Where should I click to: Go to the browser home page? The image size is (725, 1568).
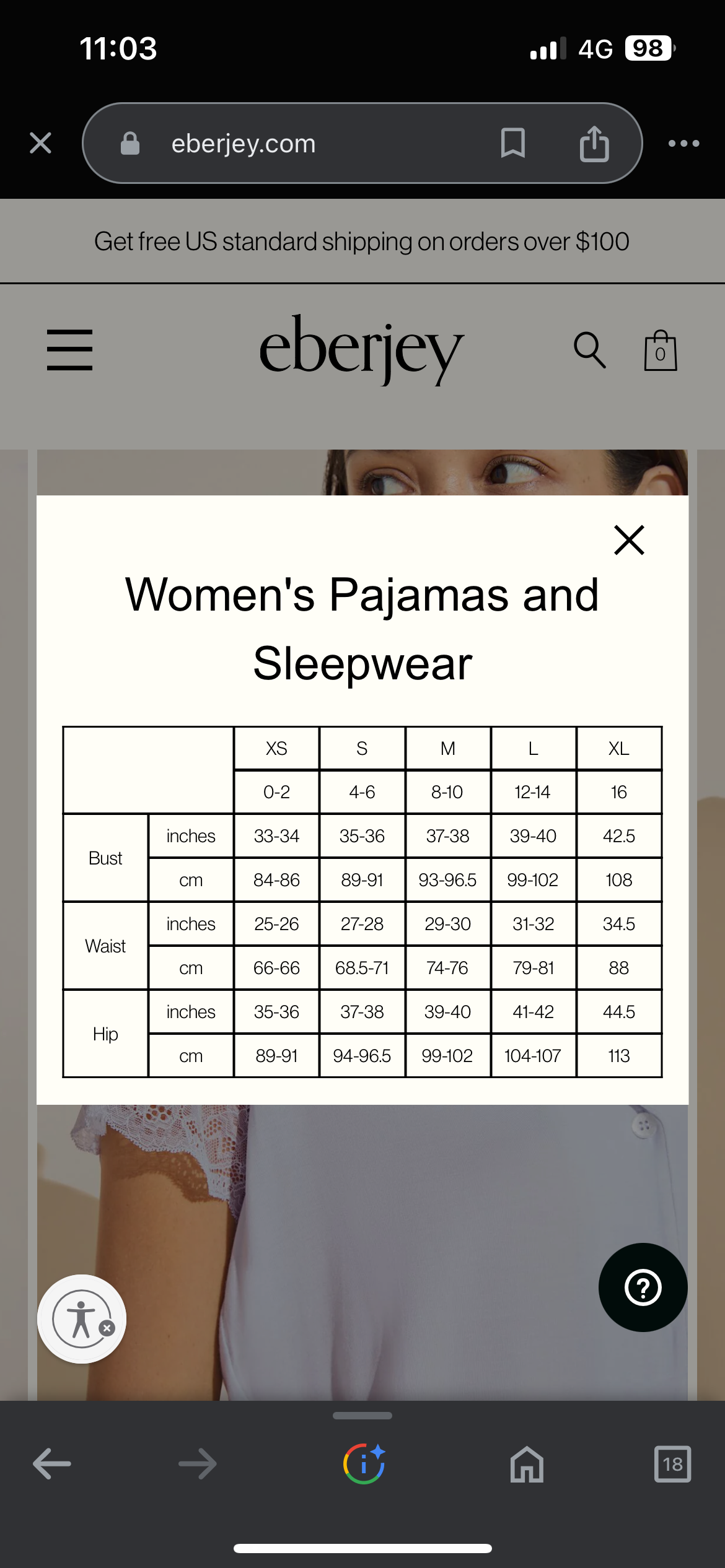tap(527, 1464)
